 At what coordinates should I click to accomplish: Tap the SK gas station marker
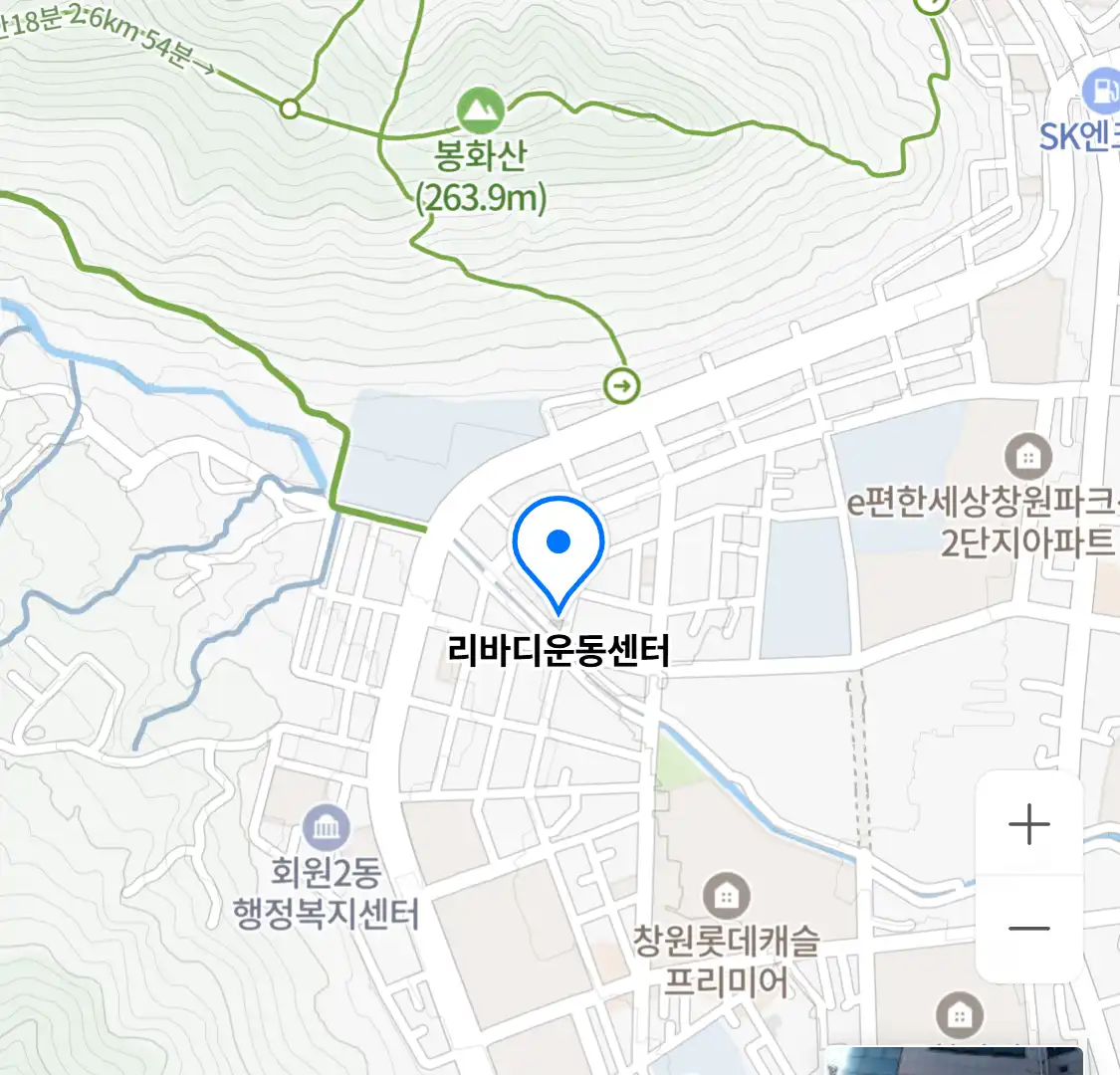(x=1101, y=93)
